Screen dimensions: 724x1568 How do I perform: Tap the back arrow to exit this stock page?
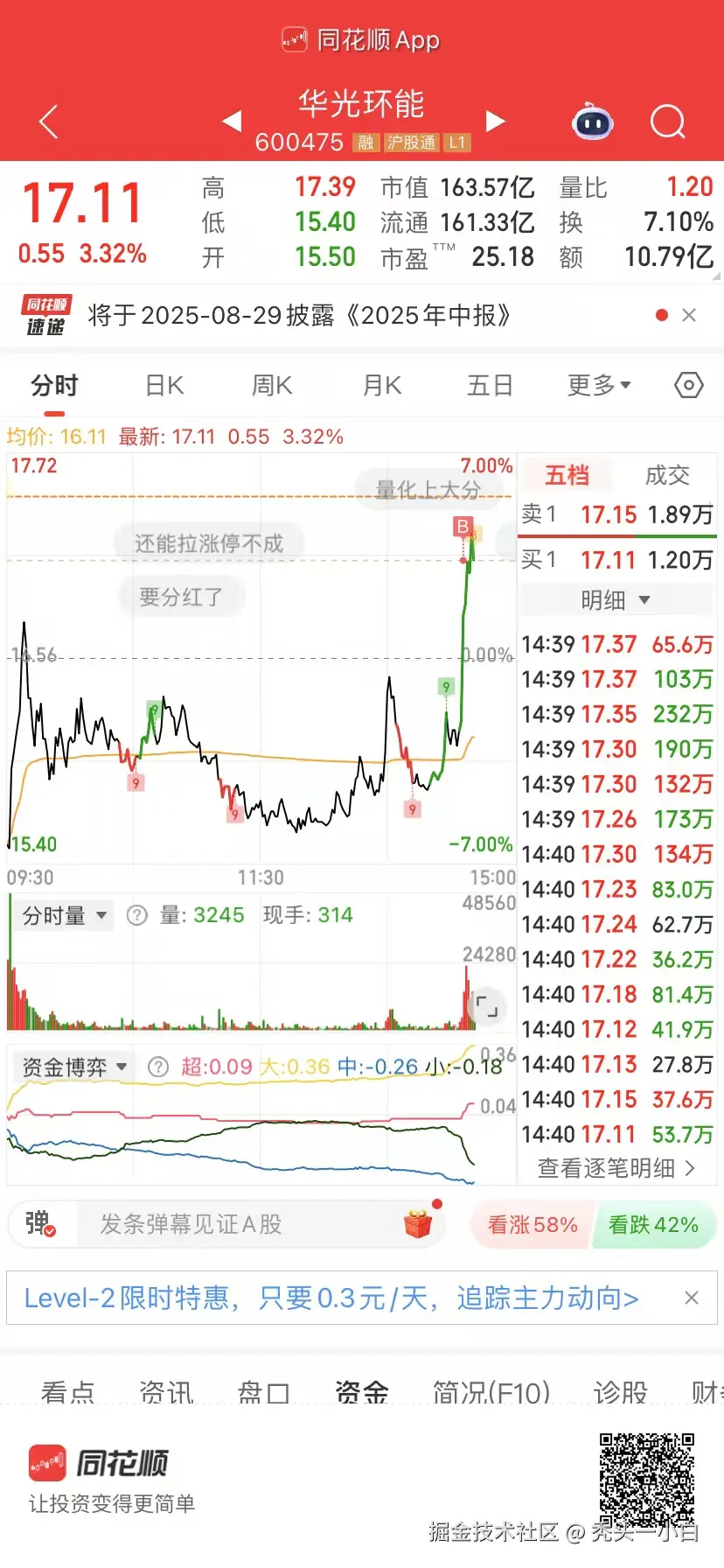coord(48,122)
